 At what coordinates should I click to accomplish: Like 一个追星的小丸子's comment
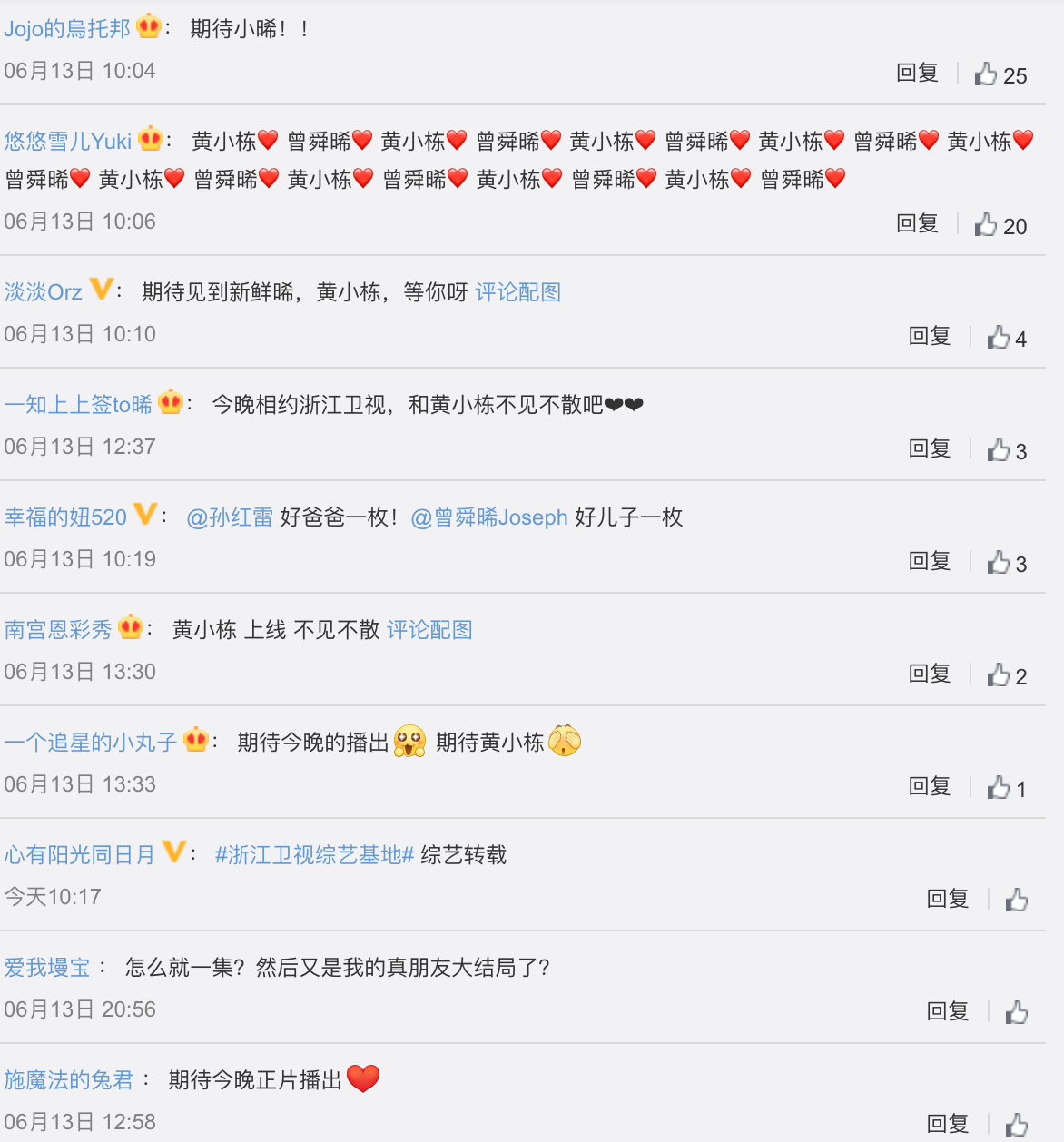click(1007, 788)
